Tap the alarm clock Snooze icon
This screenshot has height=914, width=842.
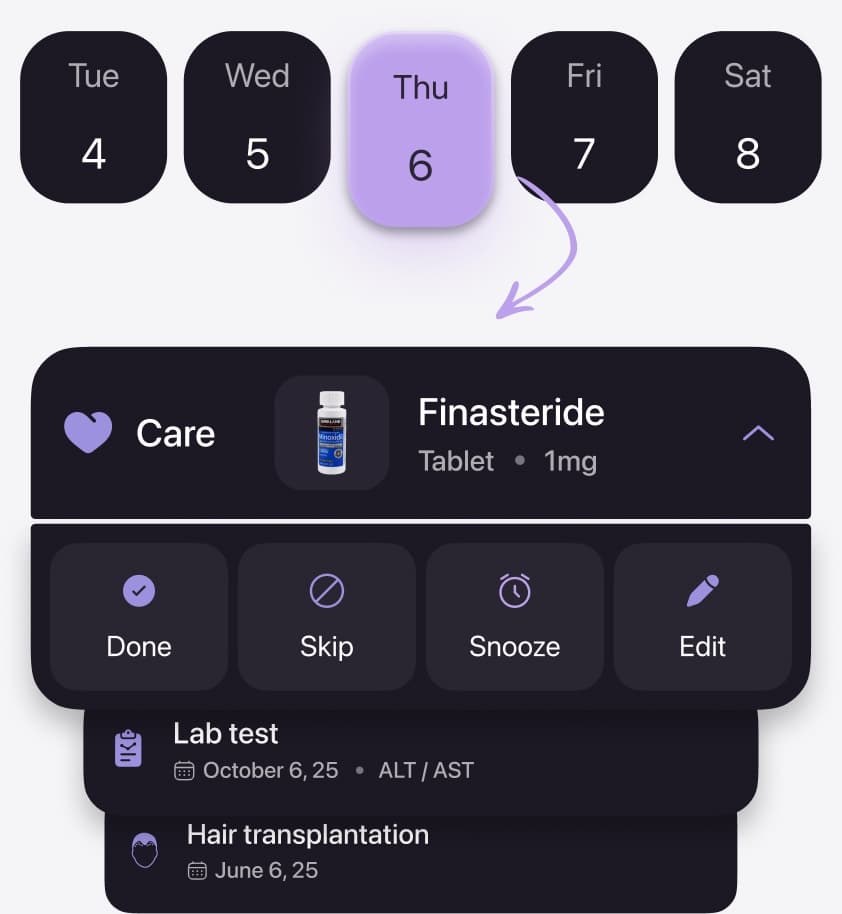pos(514,590)
